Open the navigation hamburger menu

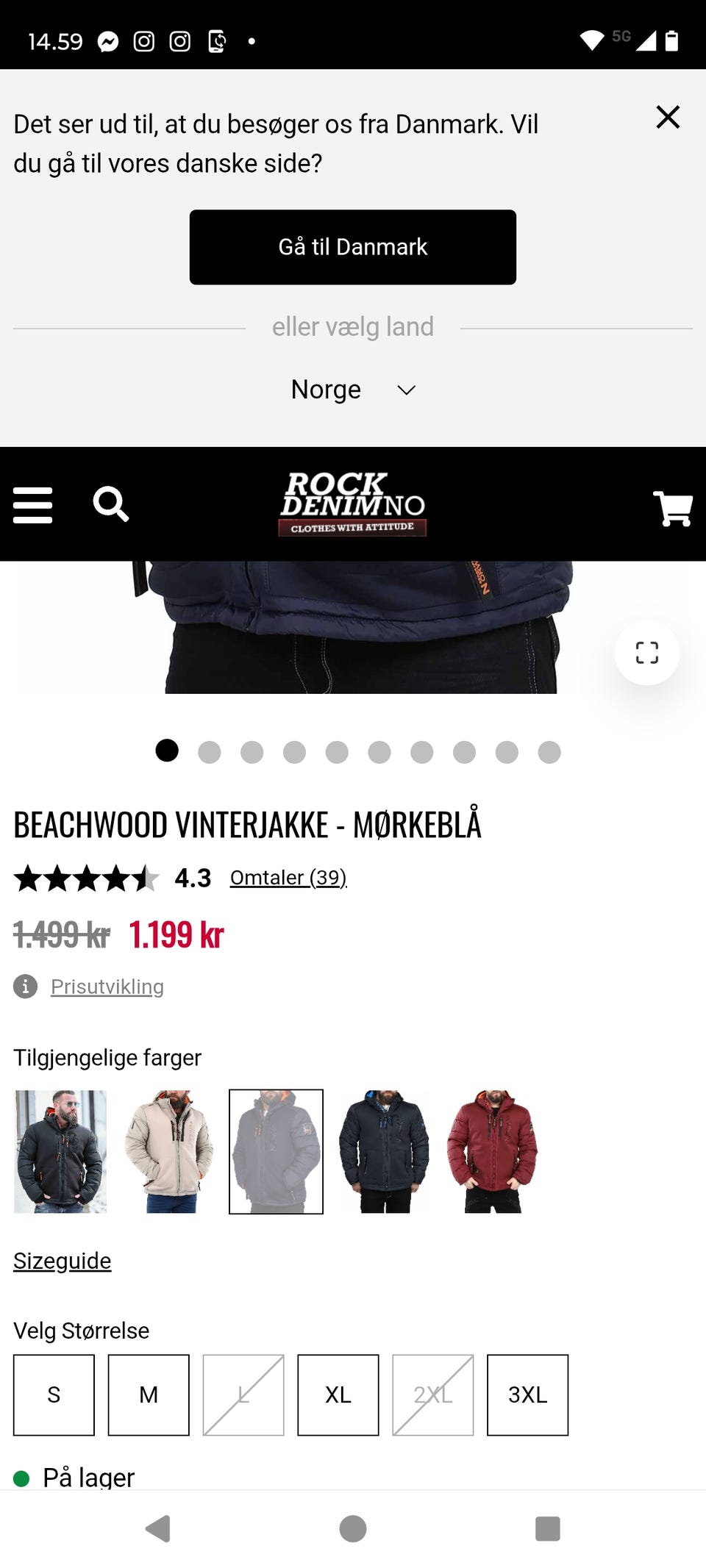pyautogui.click(x=32, y=504)
